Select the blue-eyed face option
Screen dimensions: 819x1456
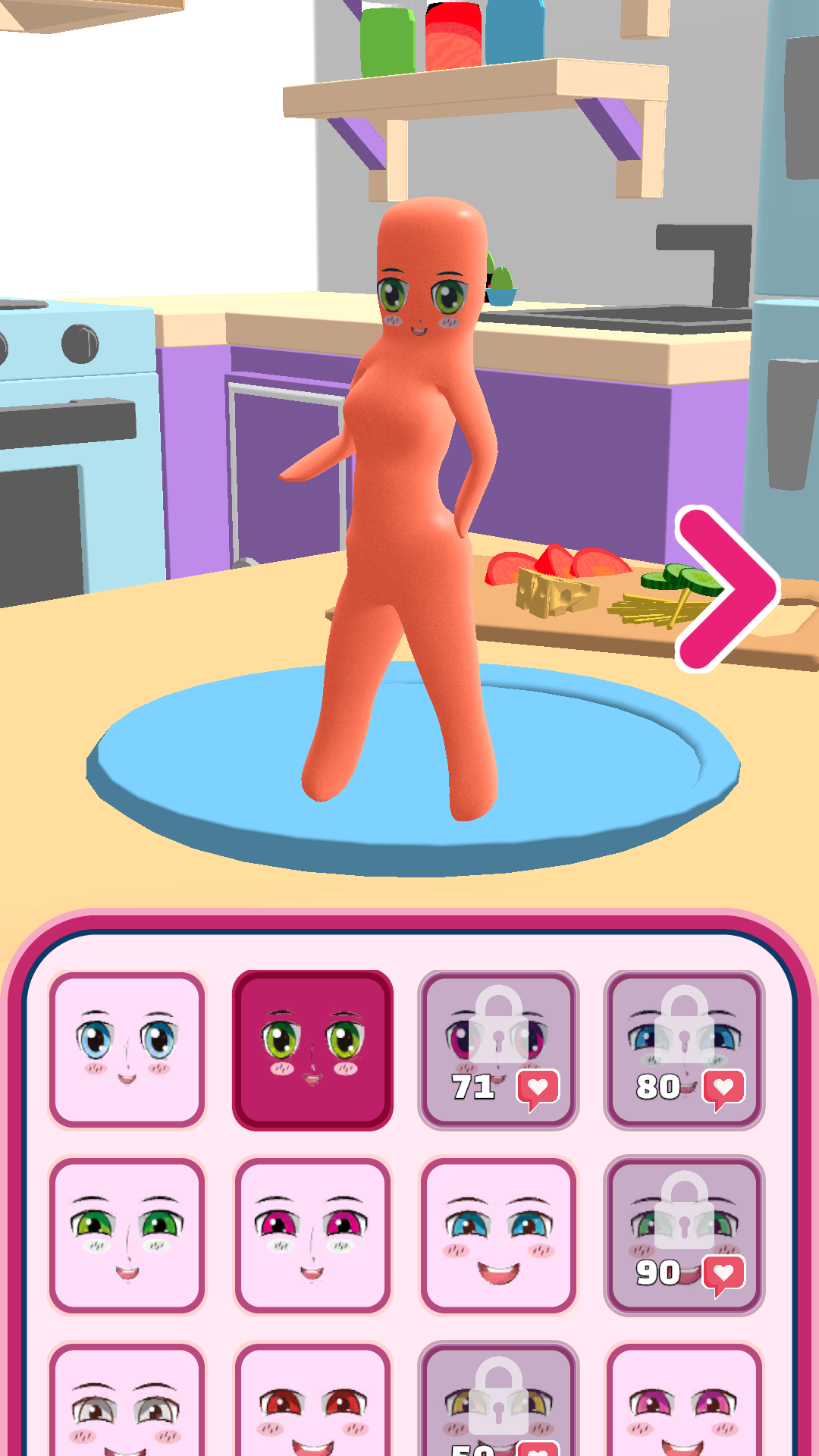[x=127, y=1050]
